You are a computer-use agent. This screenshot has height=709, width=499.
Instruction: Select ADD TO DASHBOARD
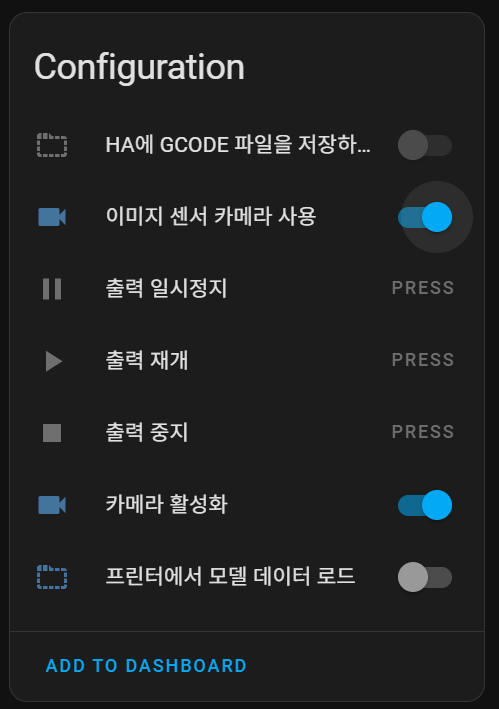[146, 666]
